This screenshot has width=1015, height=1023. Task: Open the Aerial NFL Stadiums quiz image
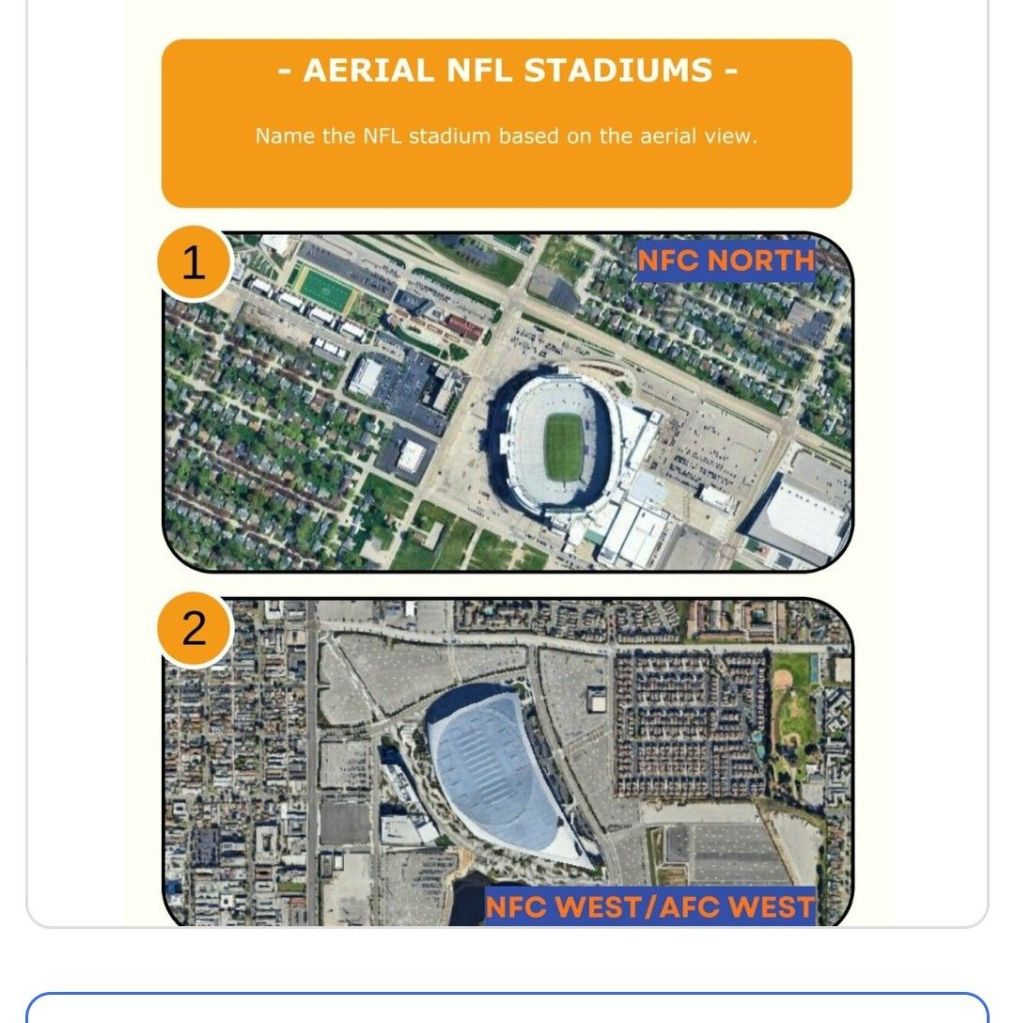click(507, 460)
